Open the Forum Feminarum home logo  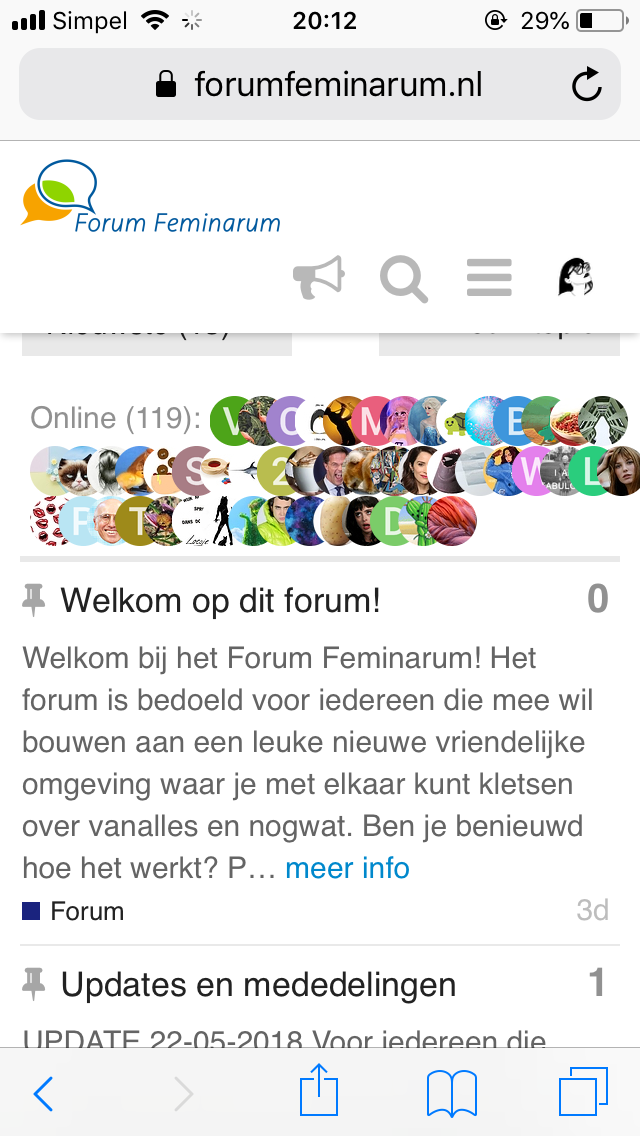tap(151, 196)
